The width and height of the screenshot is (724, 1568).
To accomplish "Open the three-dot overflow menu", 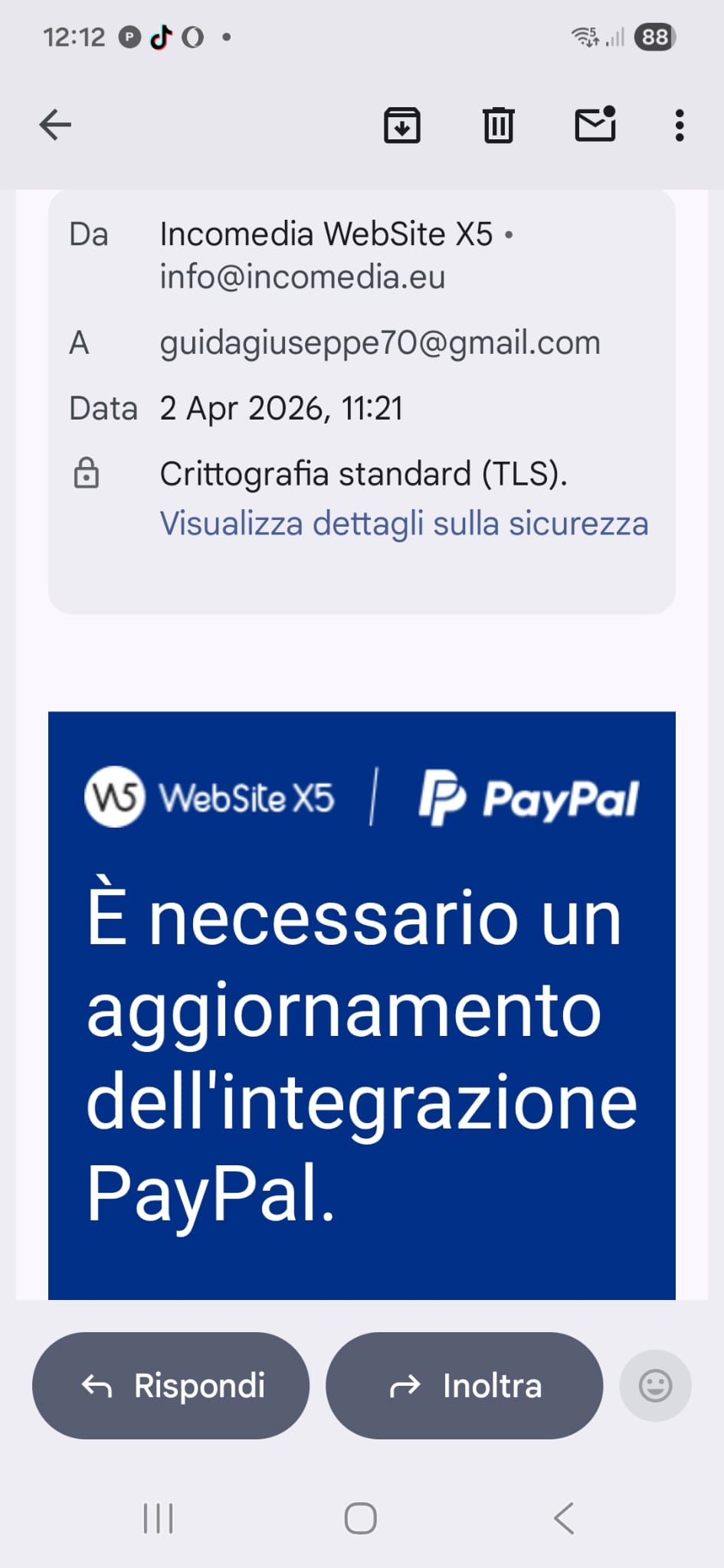I will 679,125.
